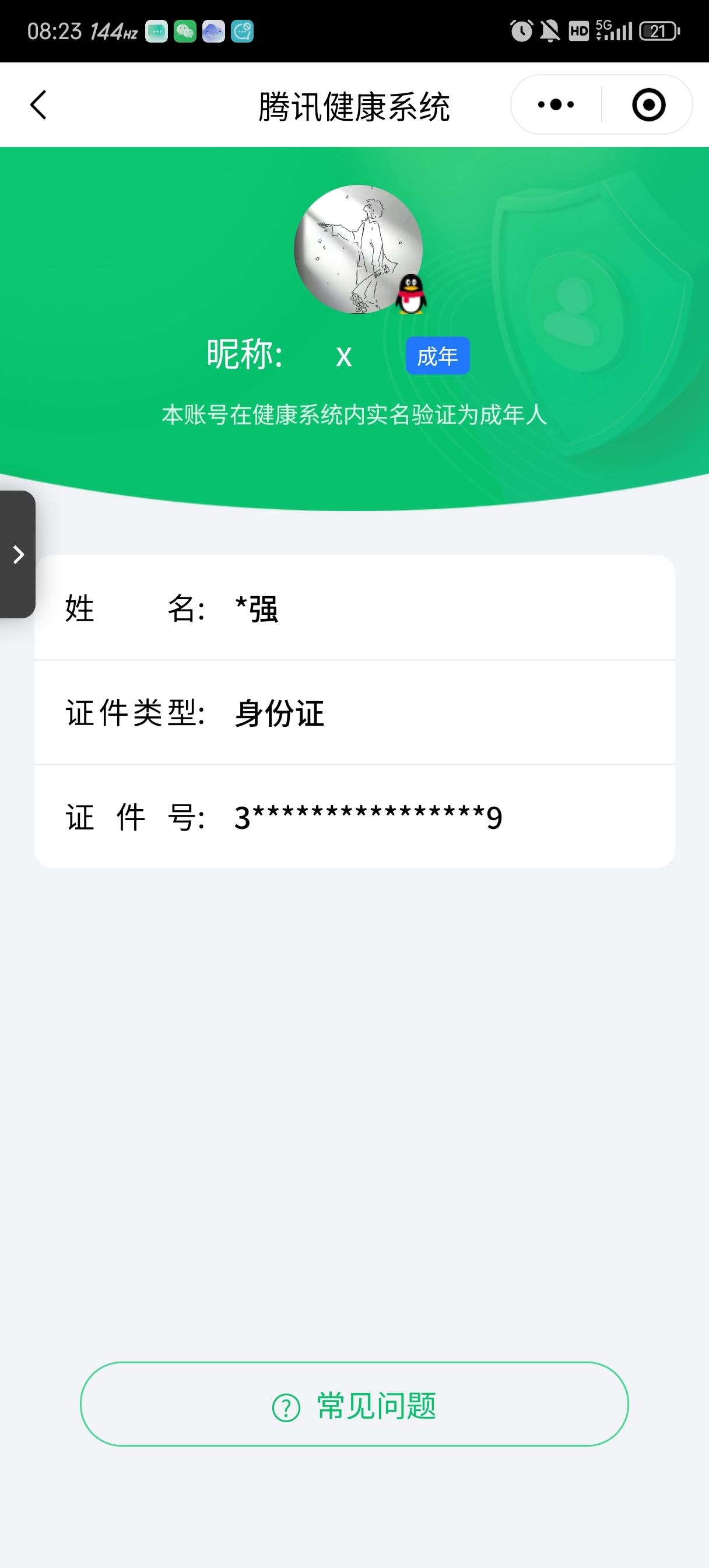Tap the 成年 adult verification badge

point(437,356)
